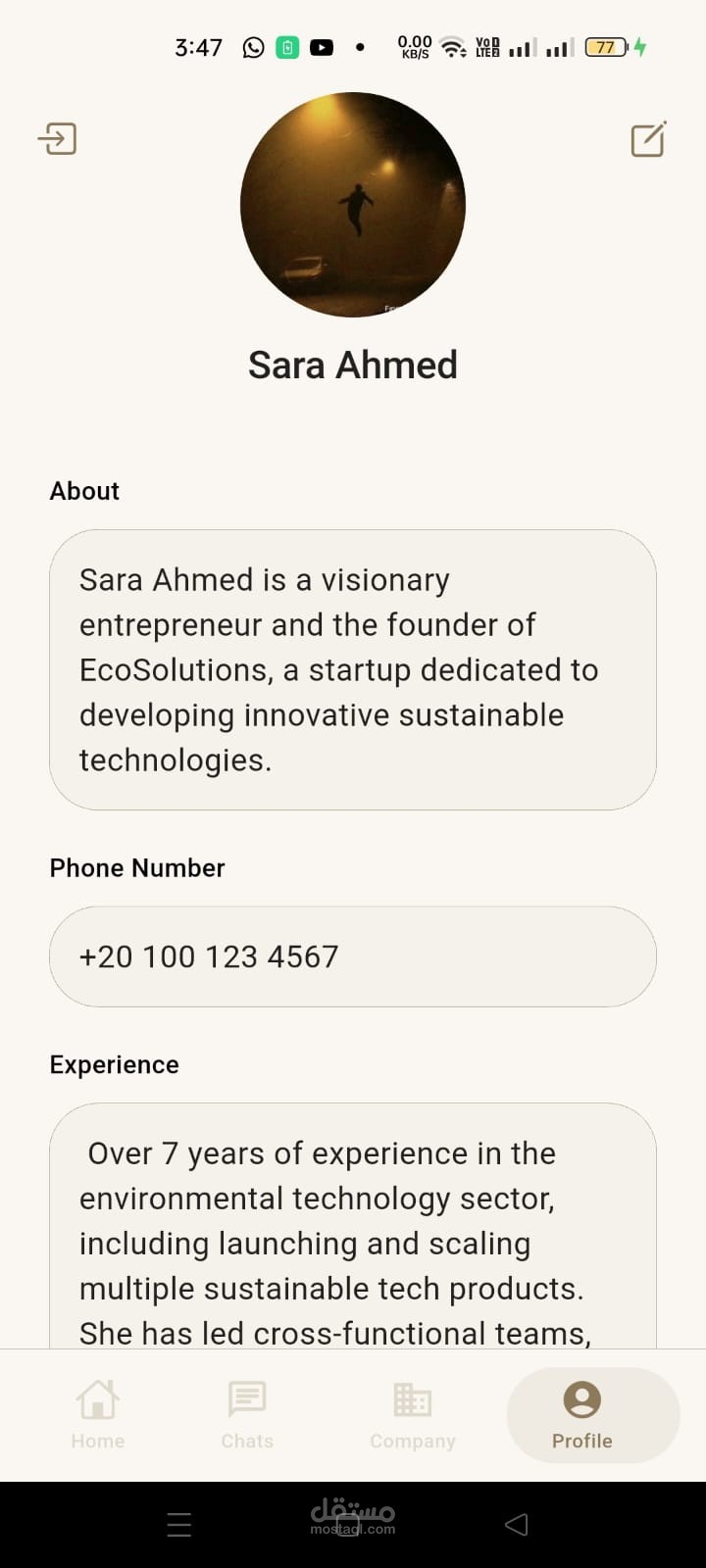Image resolution: width=706 pixels, height=1568 pixels.
Task: Open recent apps from navigation bar
Action: click(x=179, y=1524)
